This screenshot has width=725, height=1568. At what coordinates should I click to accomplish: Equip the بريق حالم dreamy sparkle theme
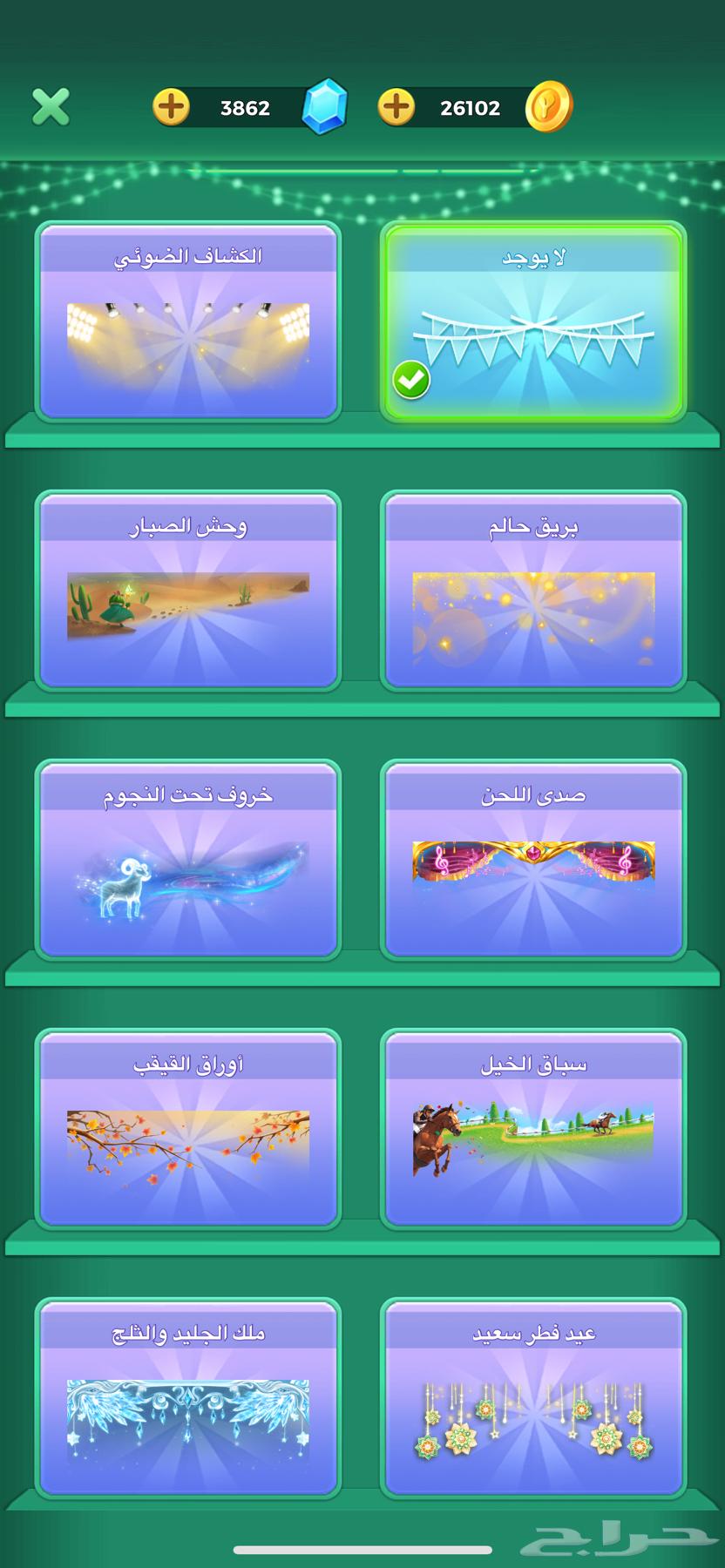(530, 592)
